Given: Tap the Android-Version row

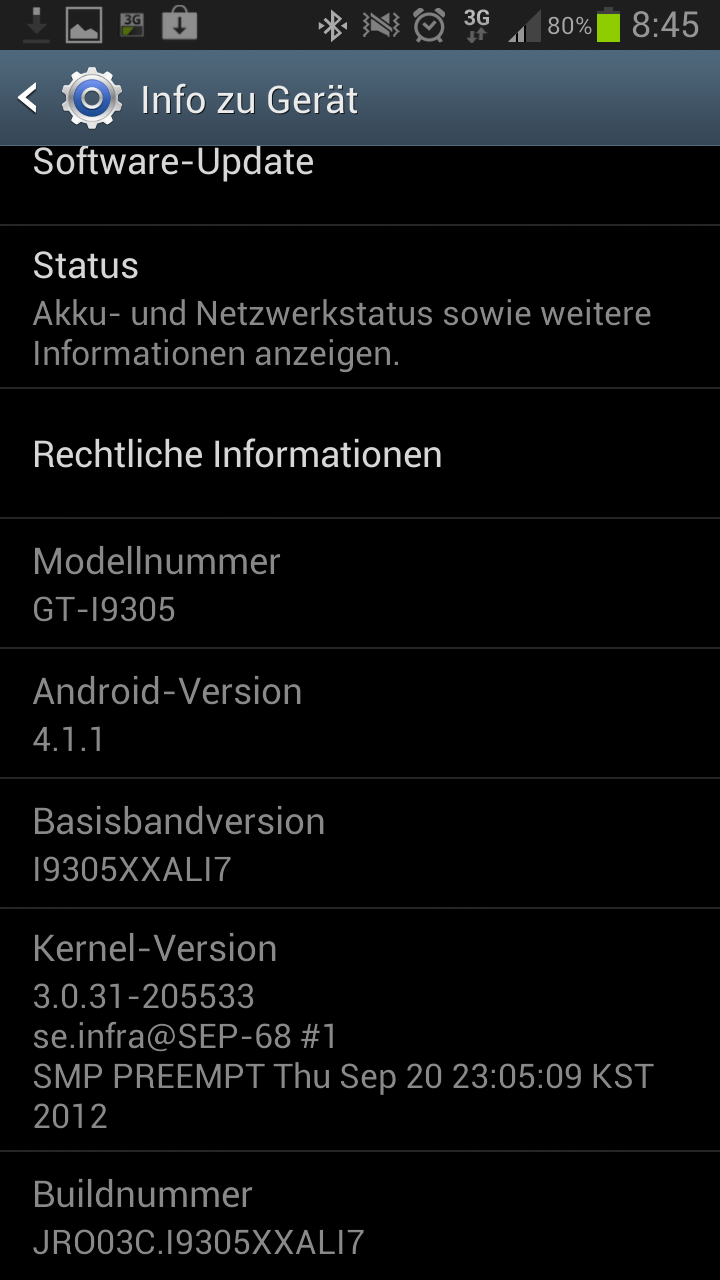Looking at the screenshot, I should [360, 714].
